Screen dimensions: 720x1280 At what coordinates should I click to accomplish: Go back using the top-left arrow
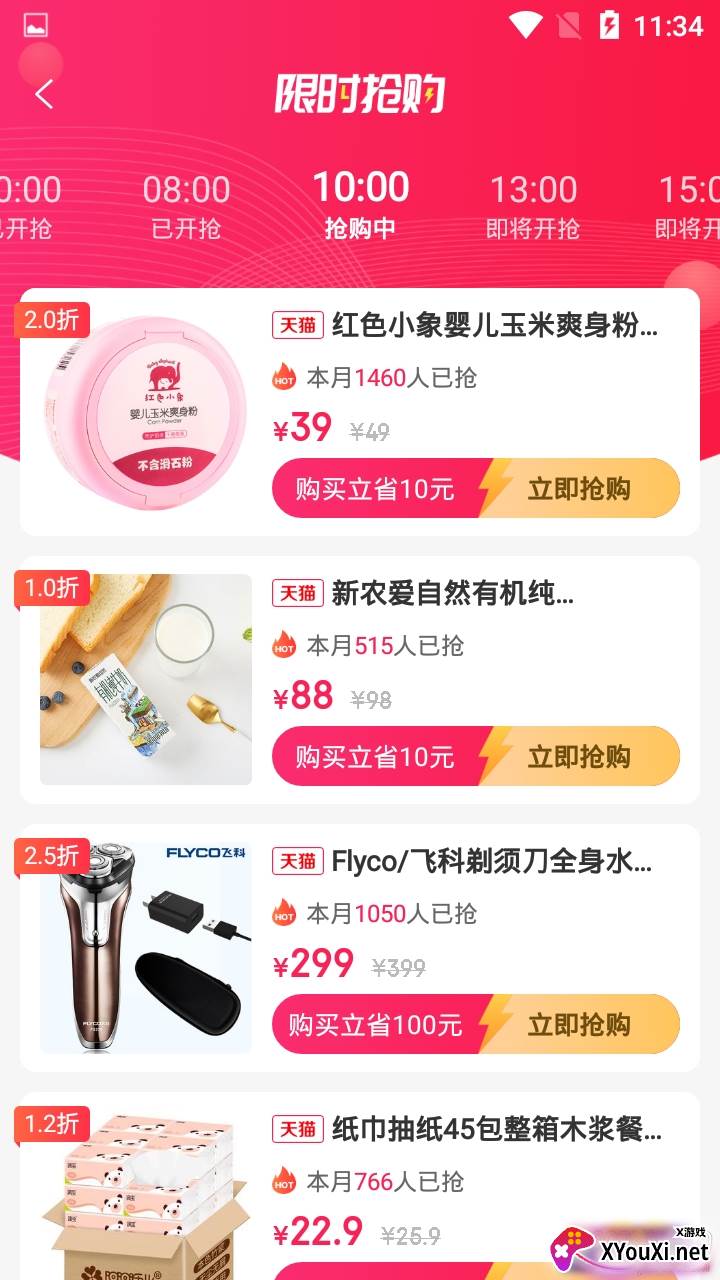tap(44, 95)
